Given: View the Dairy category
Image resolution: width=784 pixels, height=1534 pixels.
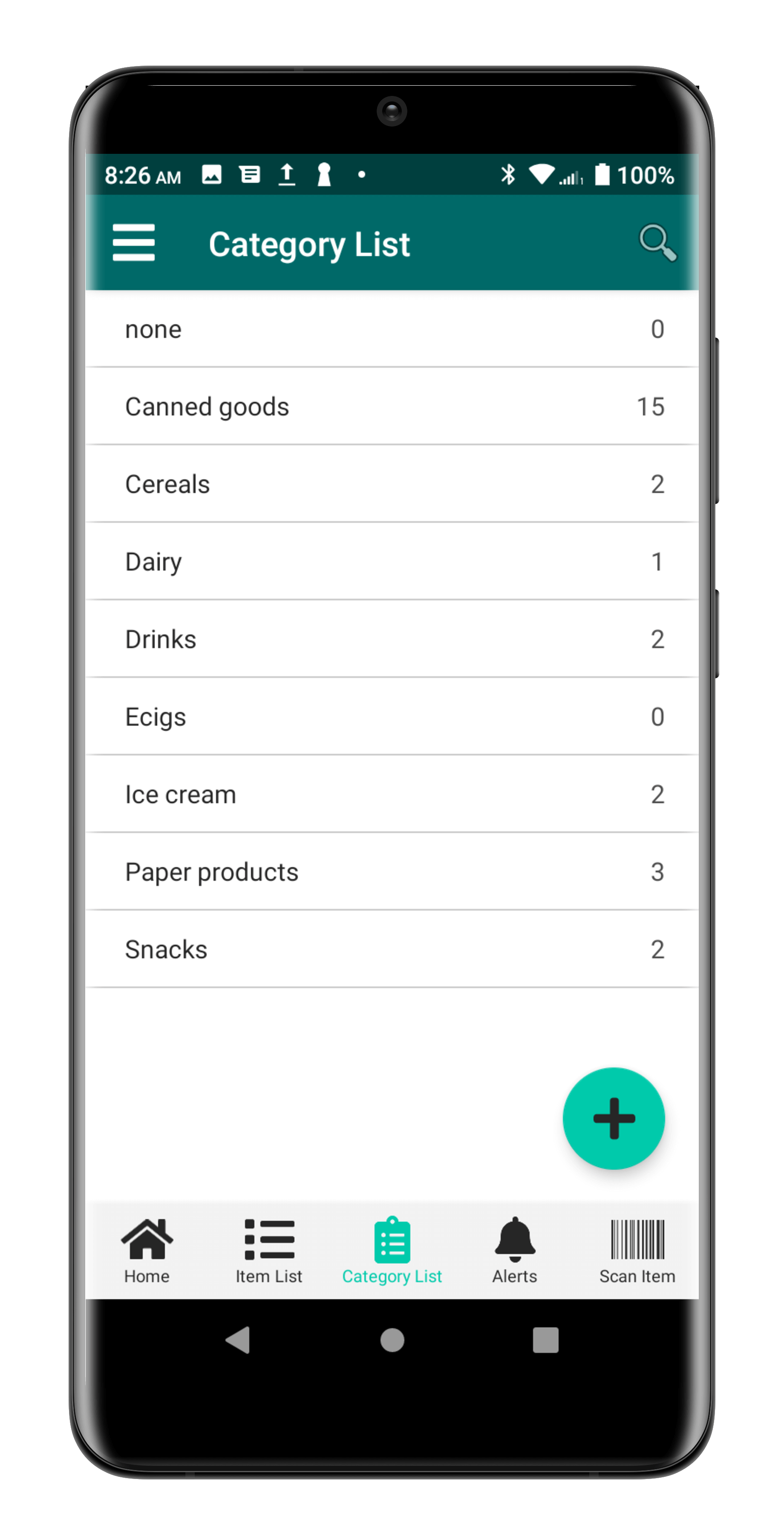Looking at the screenshot, I should click(392, 562).
